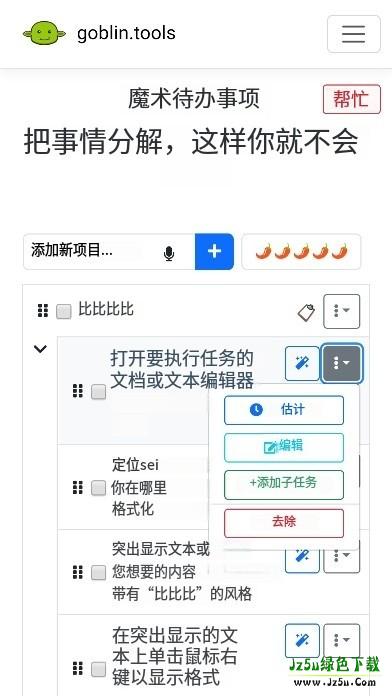
Task: Open the options dropdown for 比比比比
Action: pos(341,311)
